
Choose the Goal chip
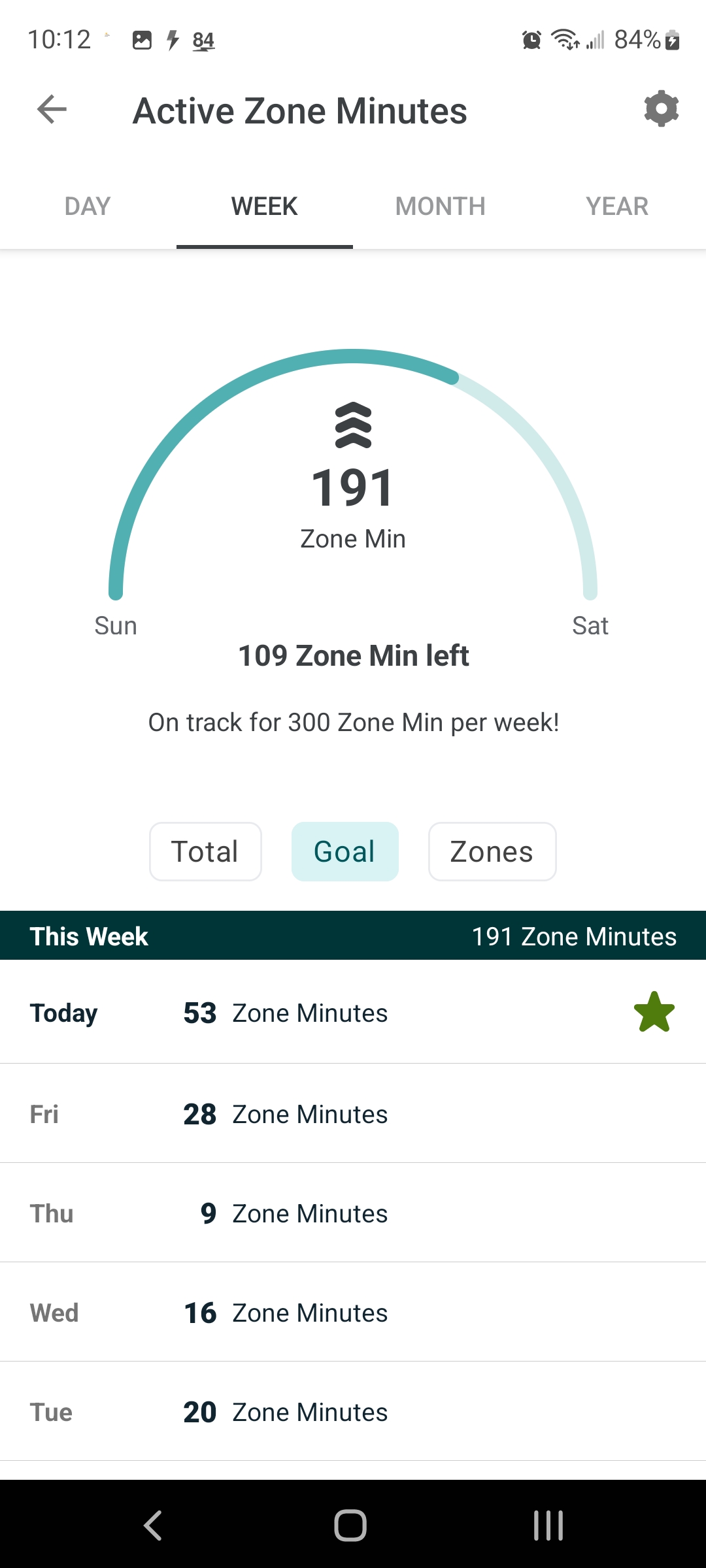[345, 852]
